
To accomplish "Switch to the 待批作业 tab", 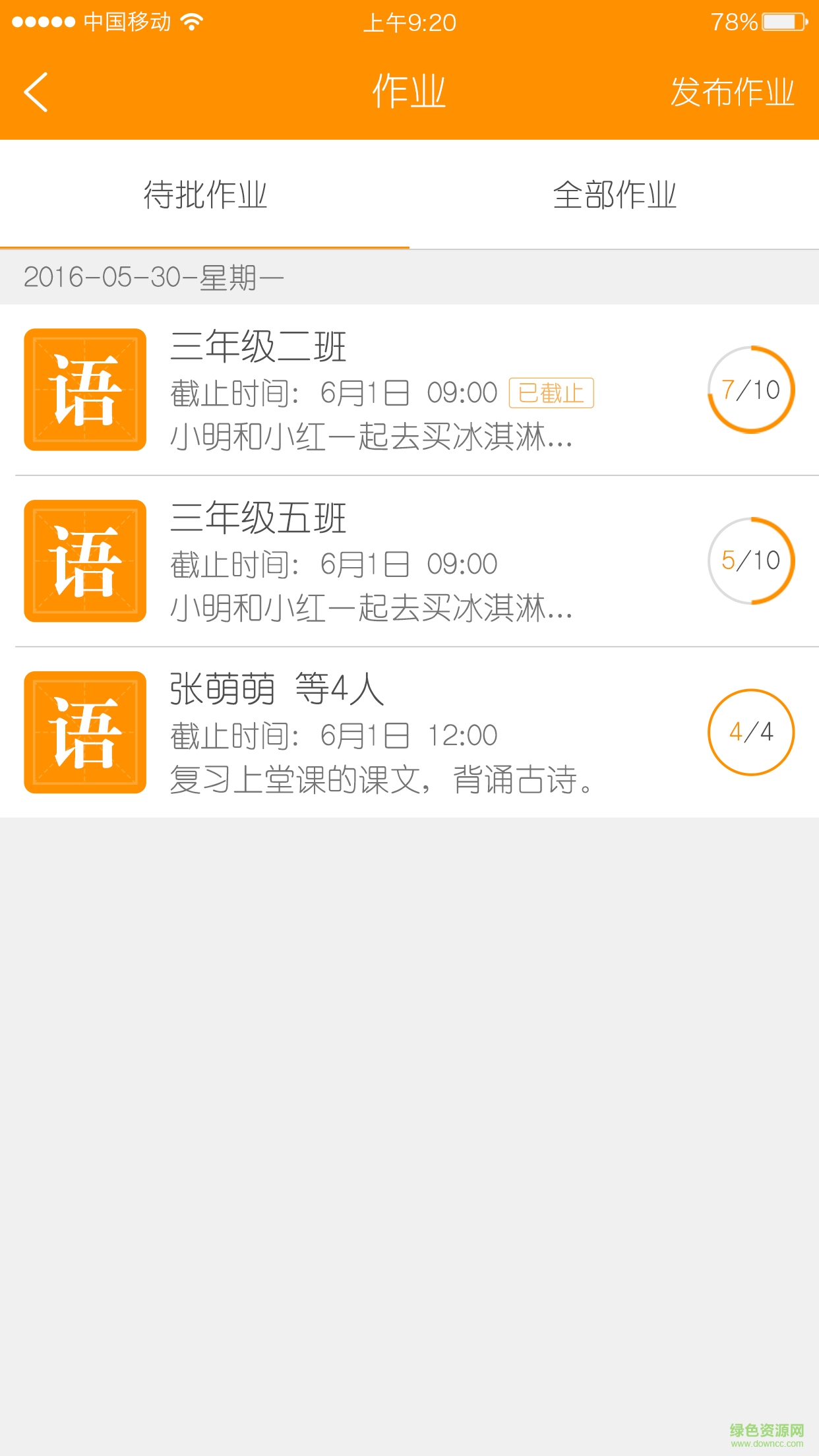I will [x=205, y=195].
